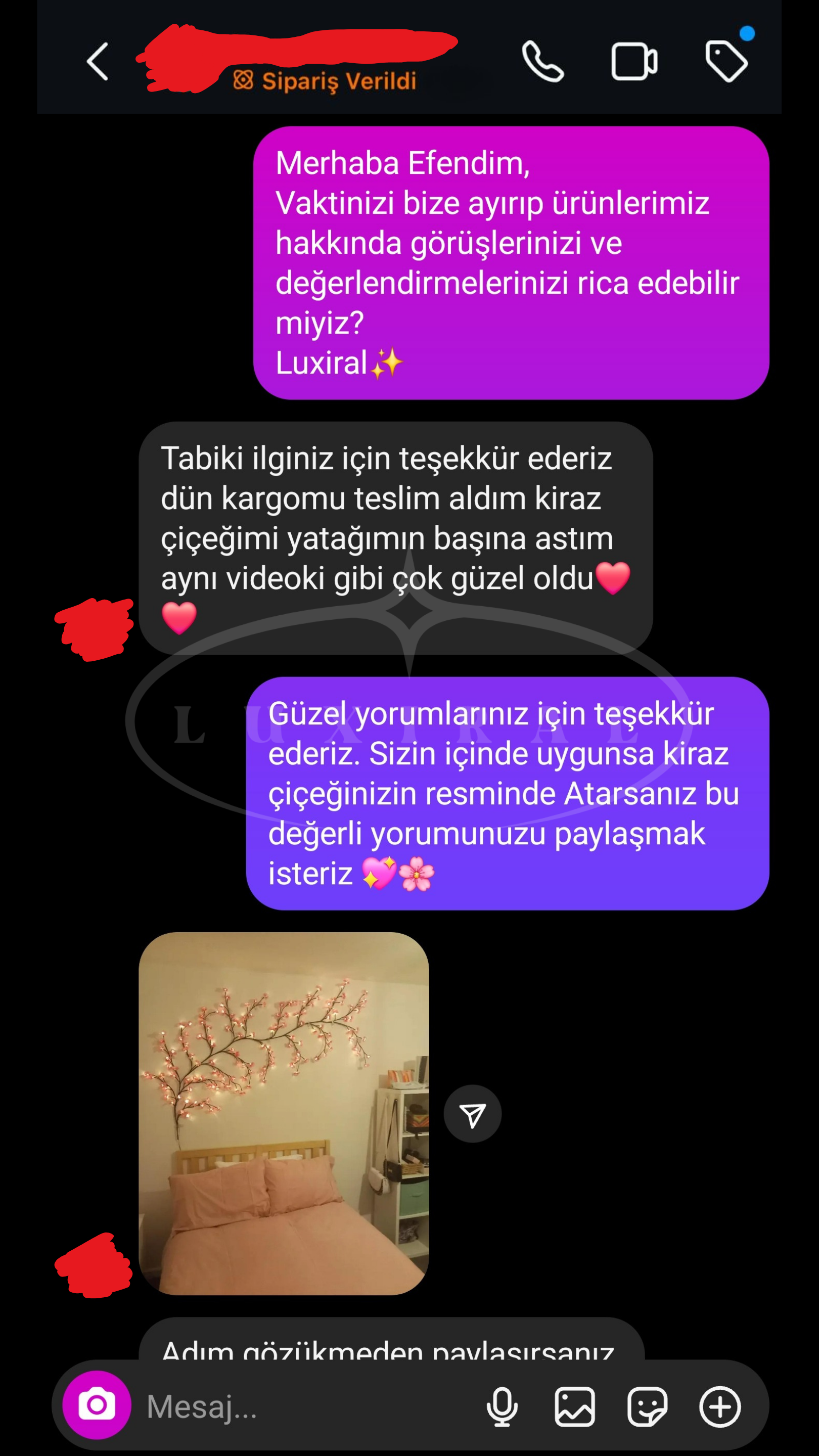Open the cherry blossom bedroom photo

click(x=284, y=1113)
